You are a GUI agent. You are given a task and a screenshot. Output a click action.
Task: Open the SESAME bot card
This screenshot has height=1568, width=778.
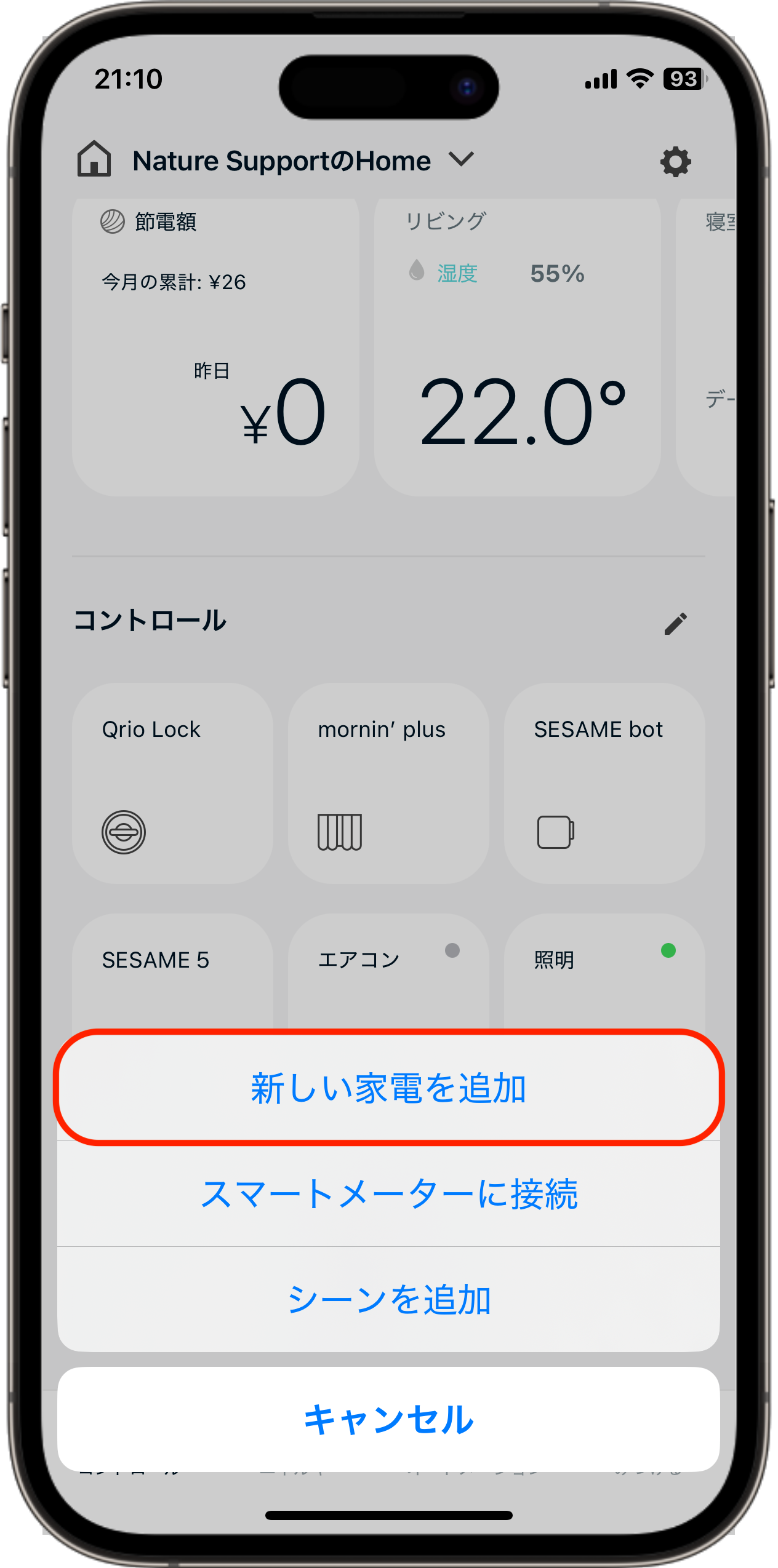pyautogui.click(x=604, y=782)
